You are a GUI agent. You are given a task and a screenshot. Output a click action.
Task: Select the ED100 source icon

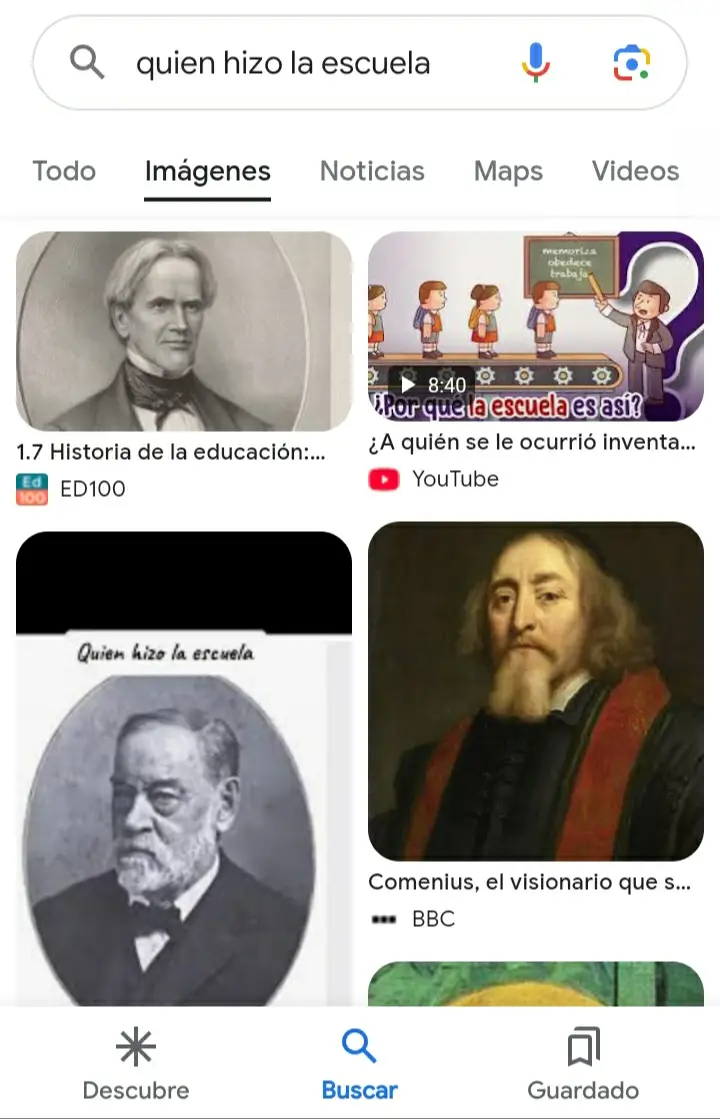pos(31,490)
